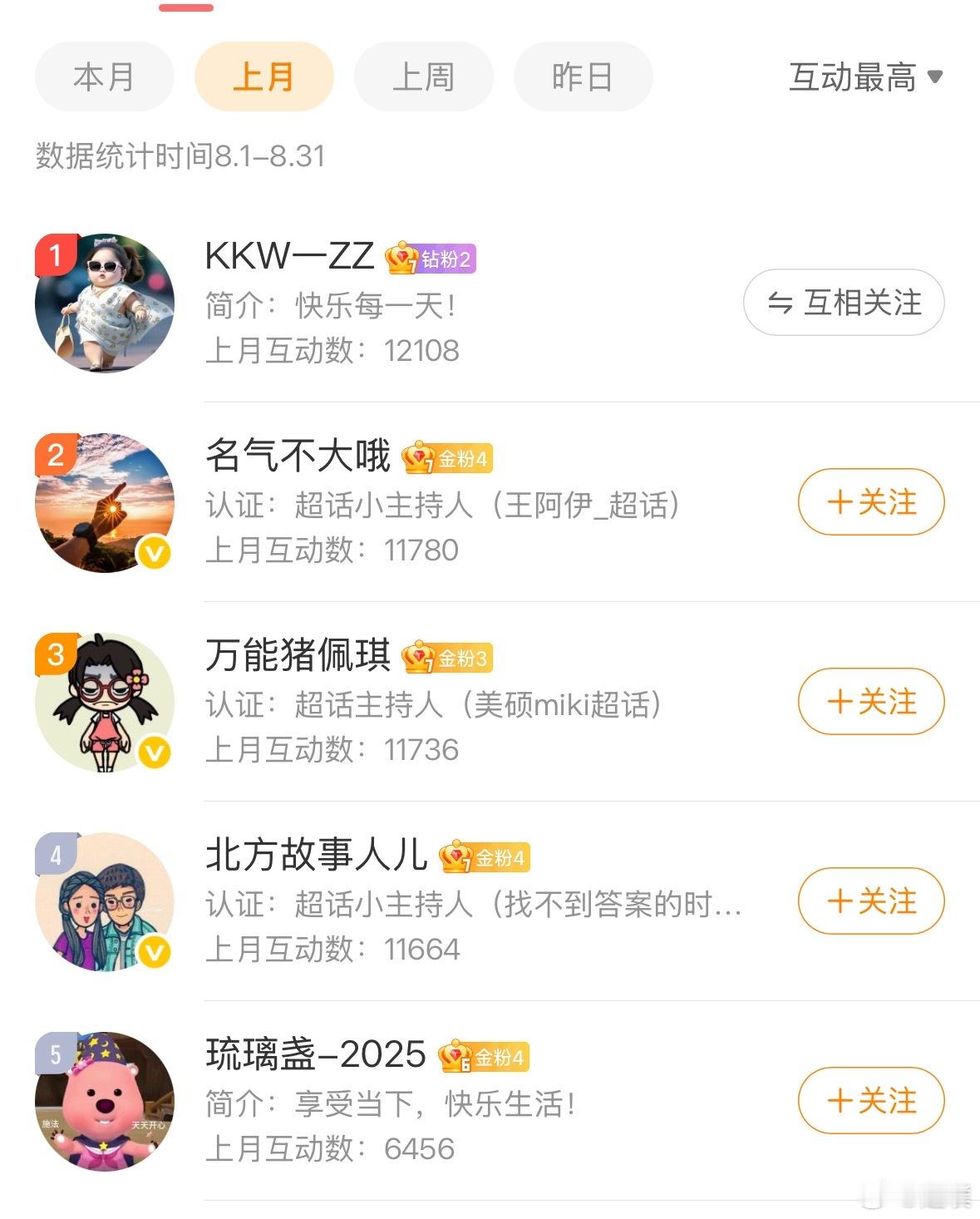Follow 琉璃盏-2025
This screenshot has height=1219, width=980.
pyautogui.click(x=871, y=1100)
